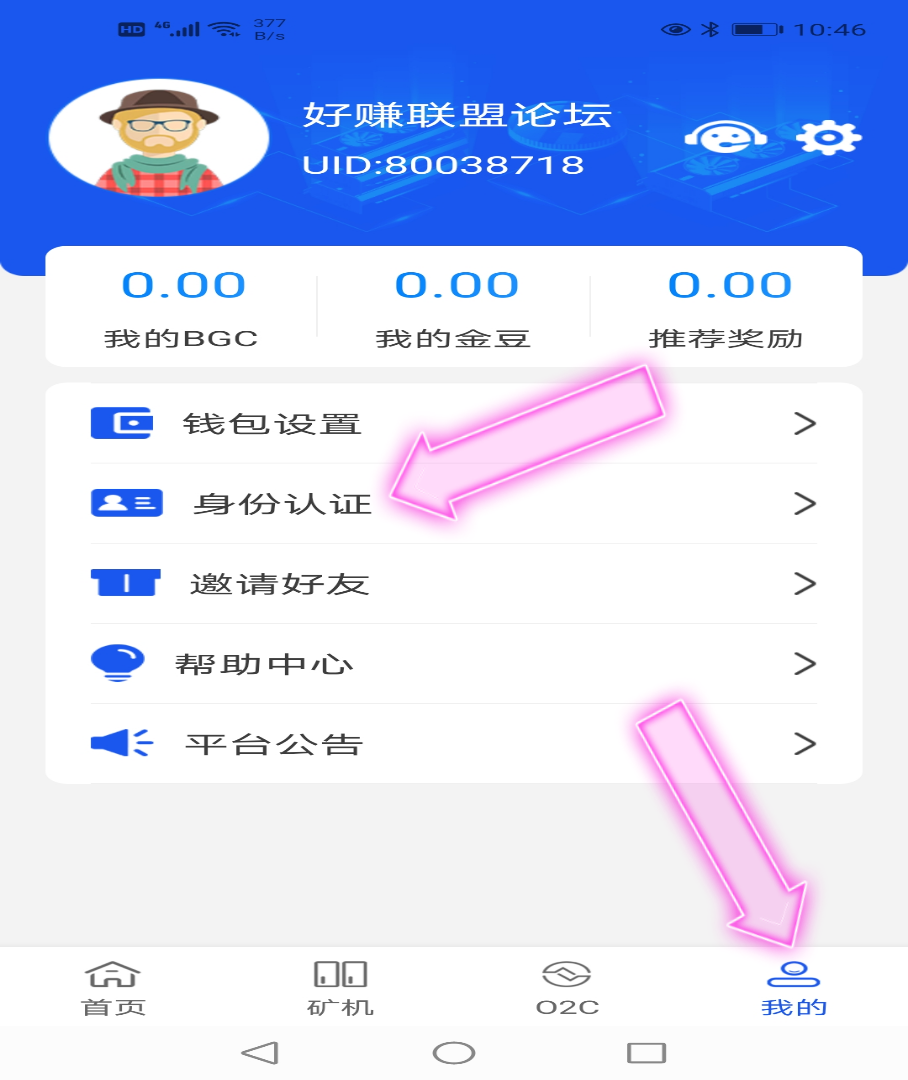Open 帮助中心 help center
Viewport: 908px width, 1080px height.
tap(453, 663)
